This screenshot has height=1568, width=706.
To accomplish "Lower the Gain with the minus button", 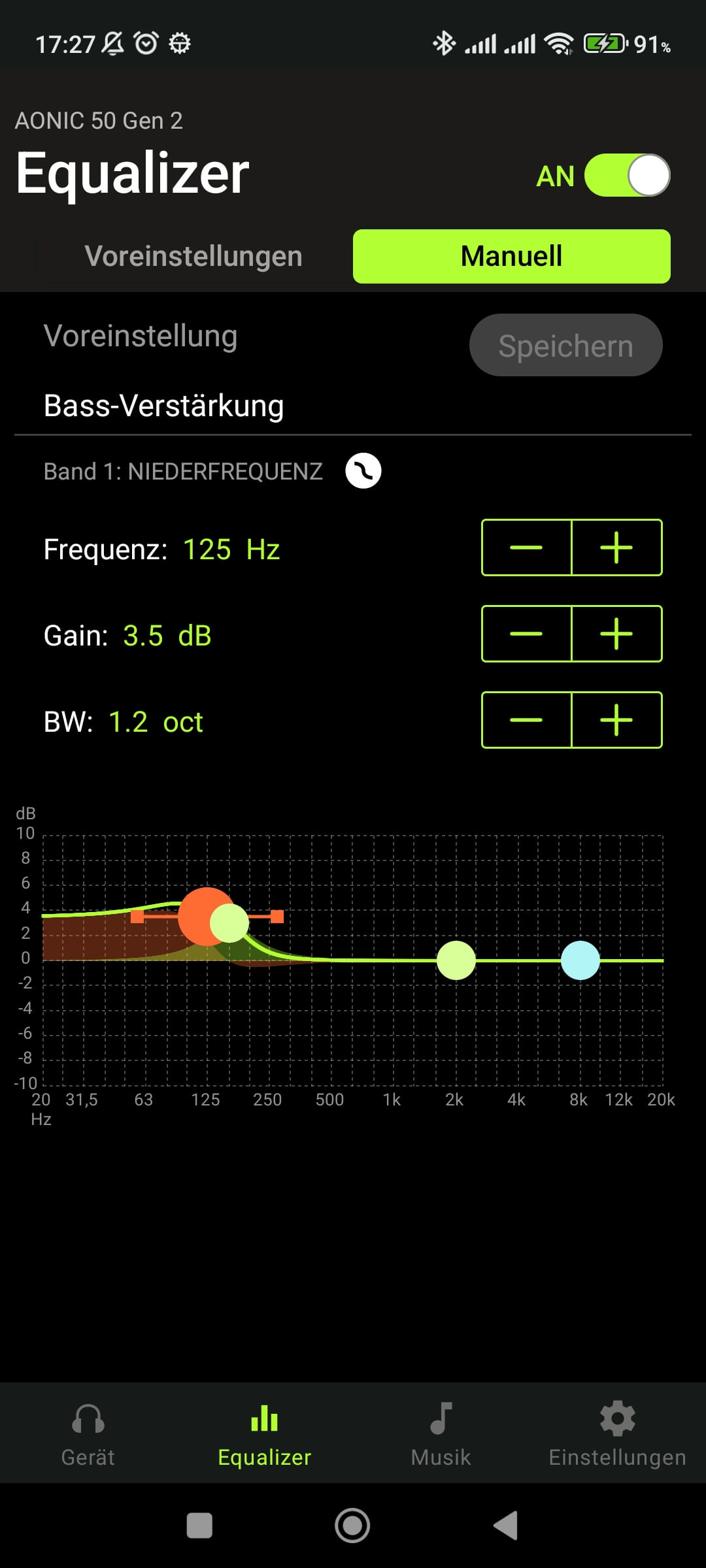I will pyautogui.click(x=526, y=634).
